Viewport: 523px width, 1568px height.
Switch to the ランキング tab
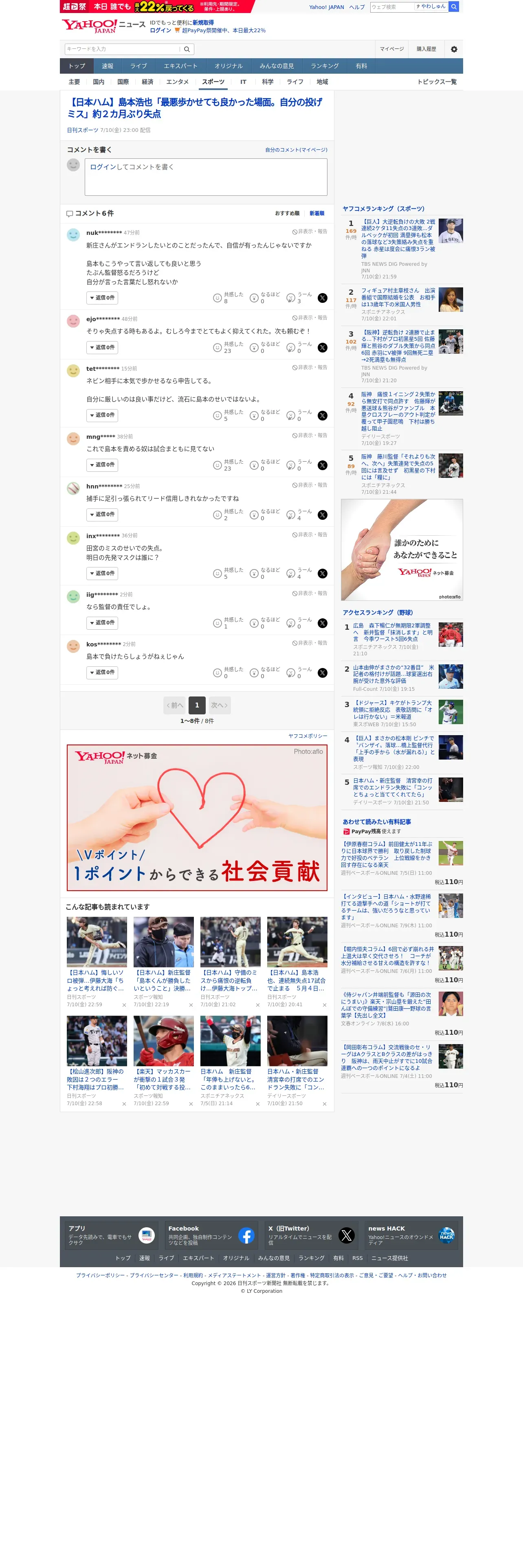click(325, 66)
